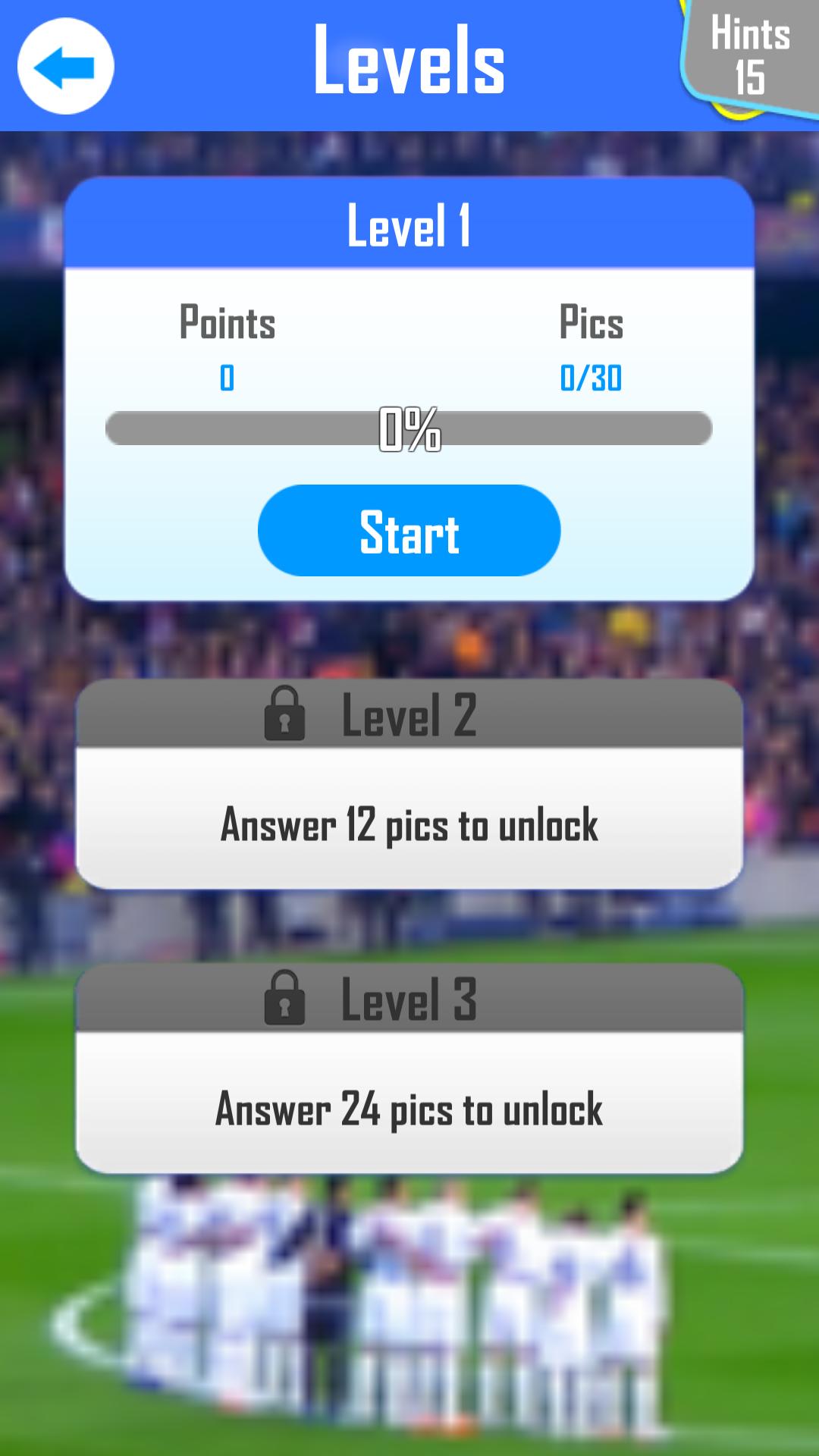Go back using the blue arrow
819x1456 pixels.
(66, 67)
